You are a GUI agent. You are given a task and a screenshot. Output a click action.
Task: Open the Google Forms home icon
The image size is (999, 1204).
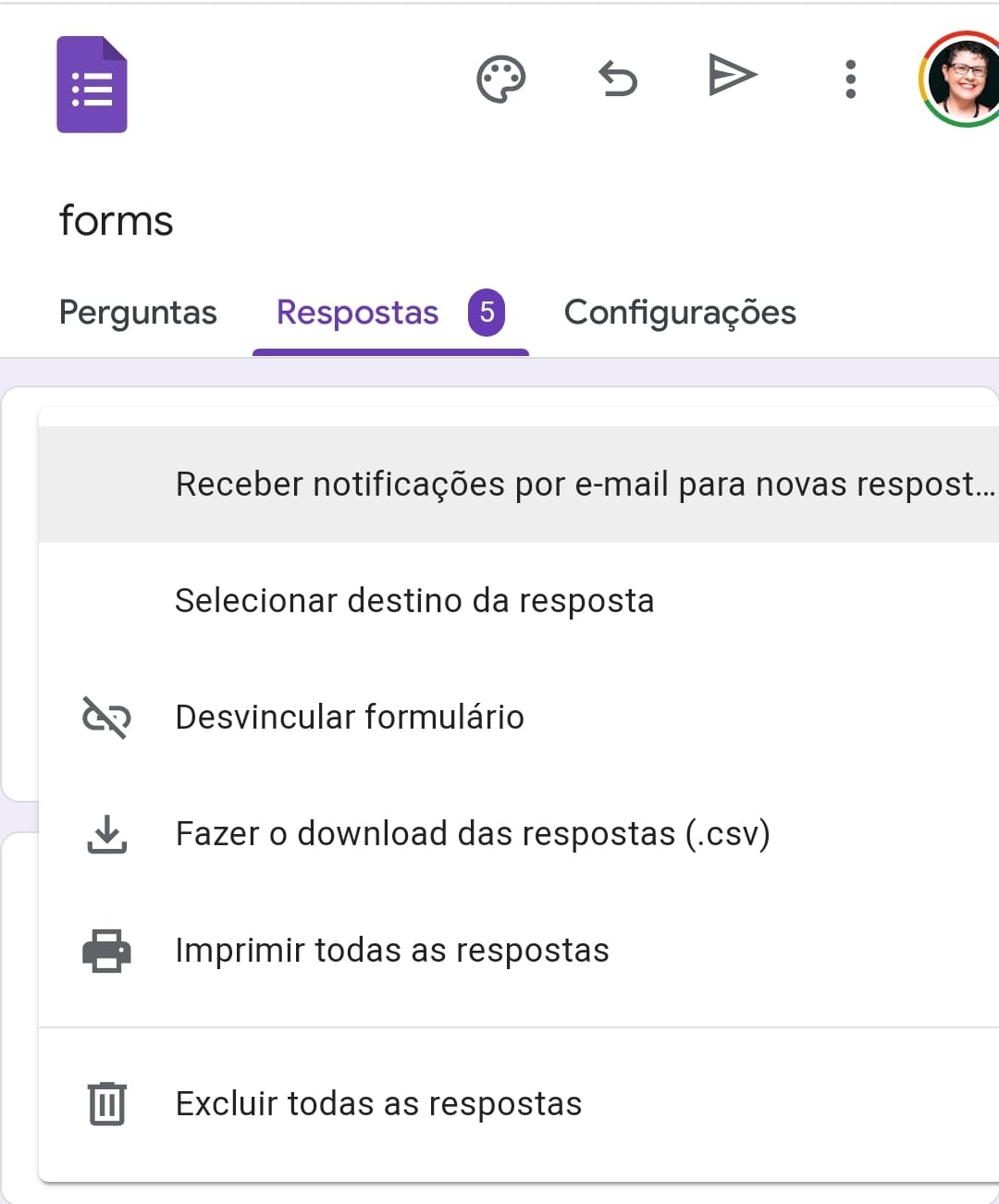[92, 84]
